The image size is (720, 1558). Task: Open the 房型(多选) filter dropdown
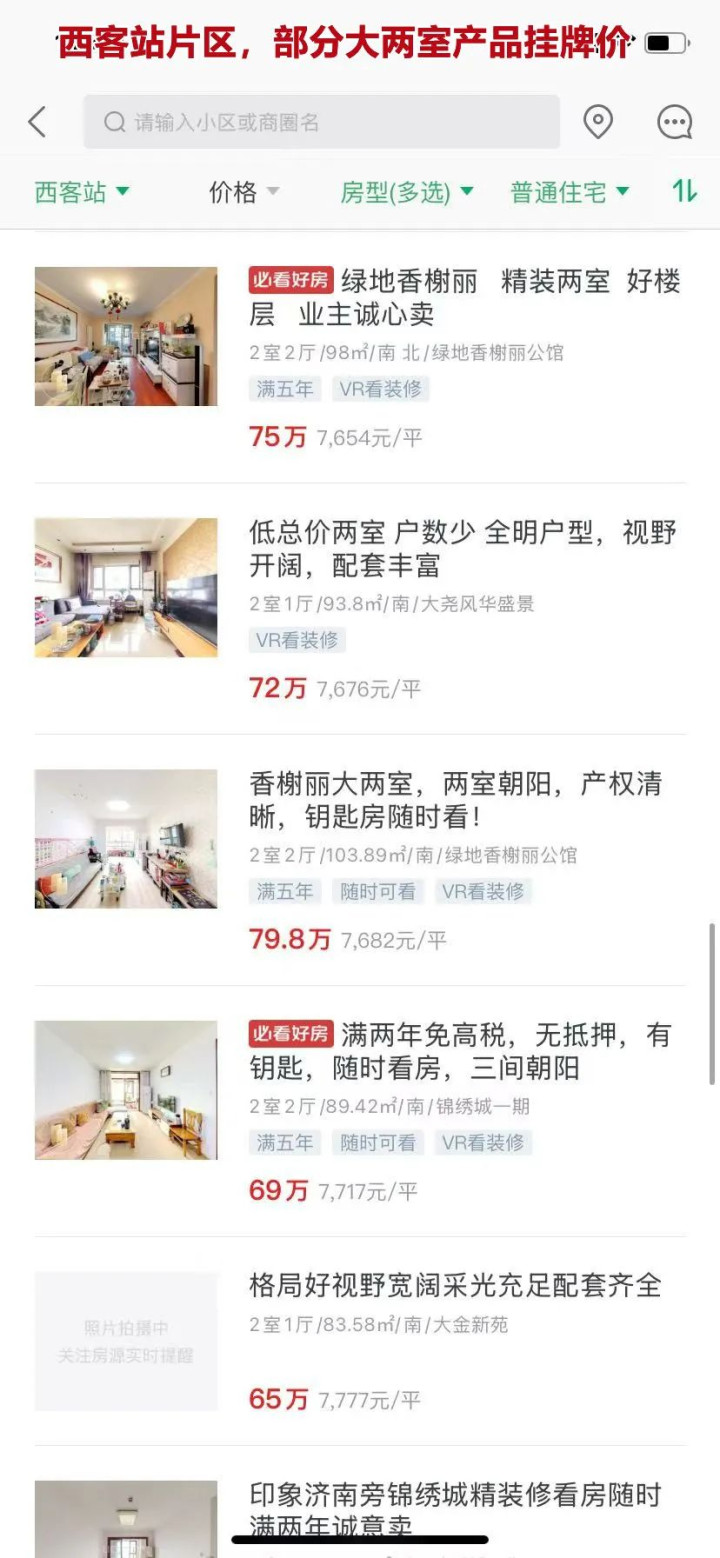[406, 192]
